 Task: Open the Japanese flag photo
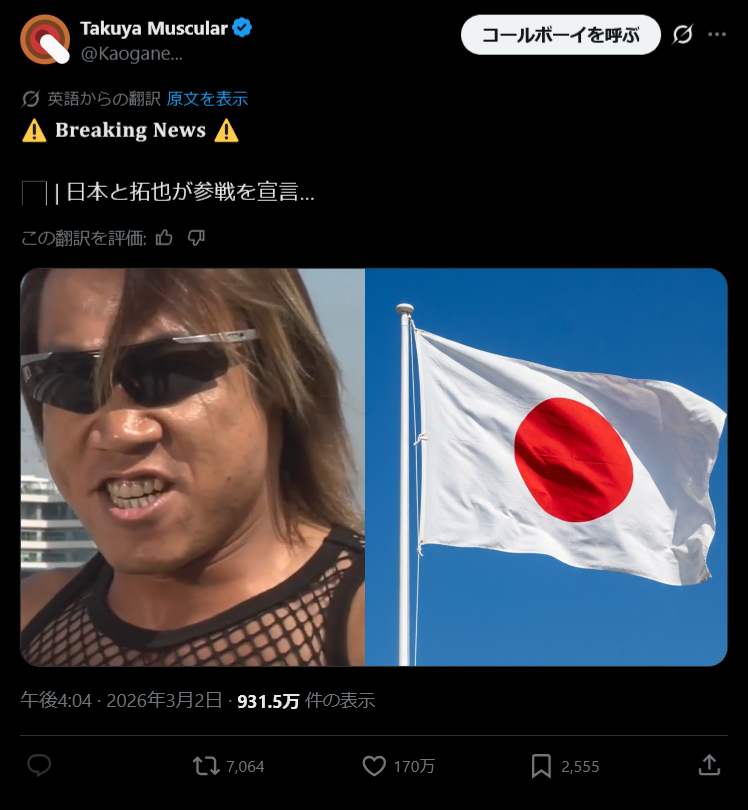[546, 467]
